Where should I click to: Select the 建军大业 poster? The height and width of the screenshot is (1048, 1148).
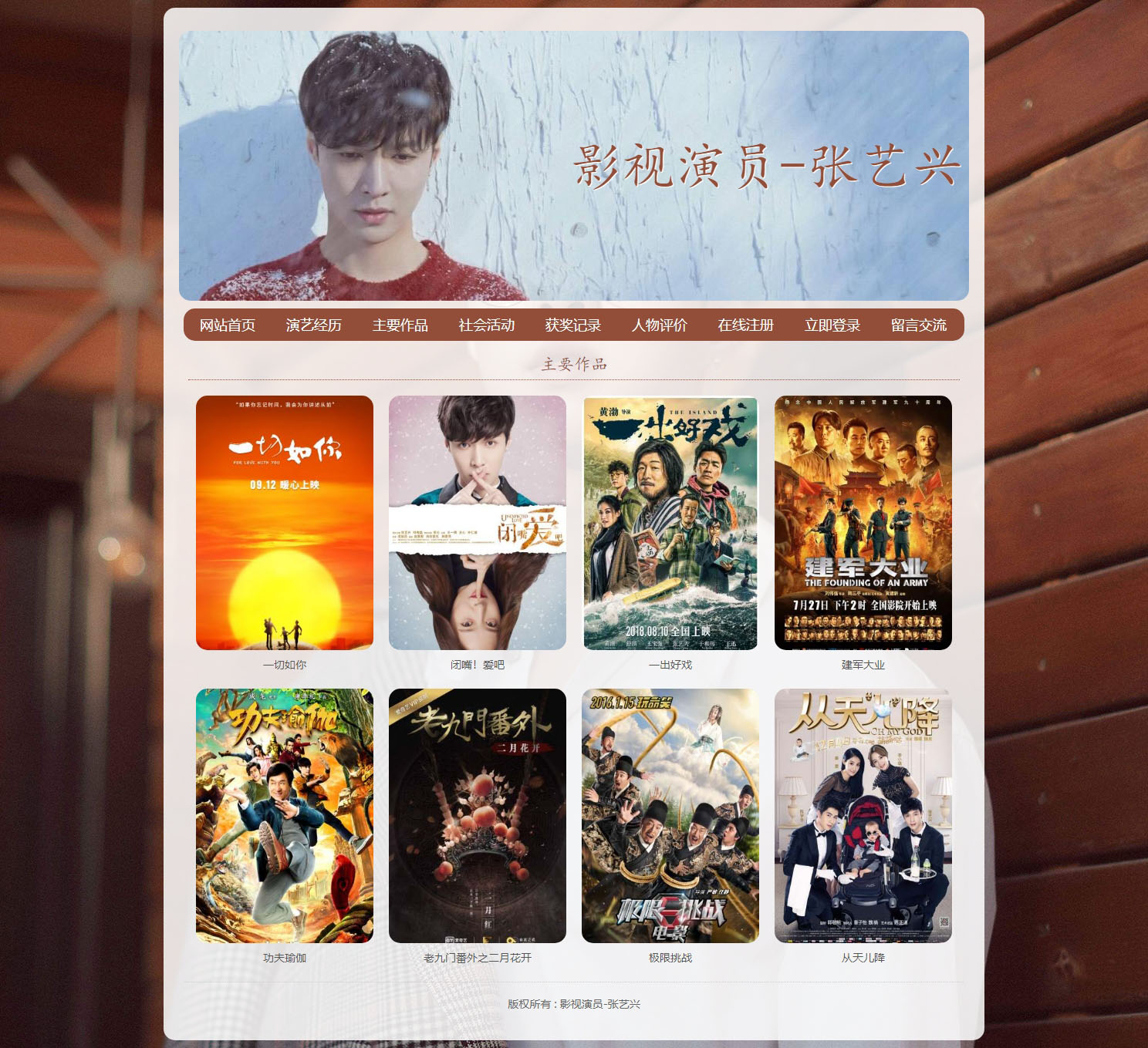coord(863,523)
